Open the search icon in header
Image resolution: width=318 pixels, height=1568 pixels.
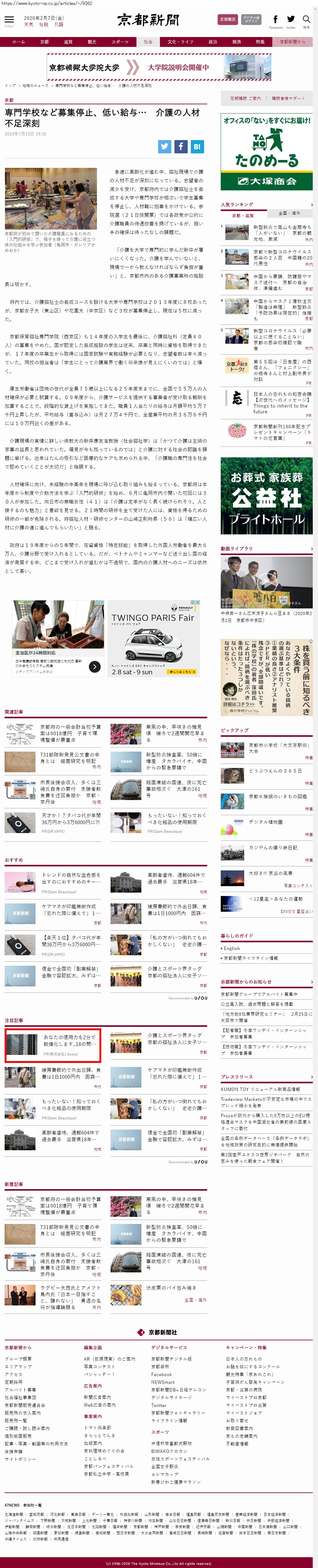(x=307, y=20)
